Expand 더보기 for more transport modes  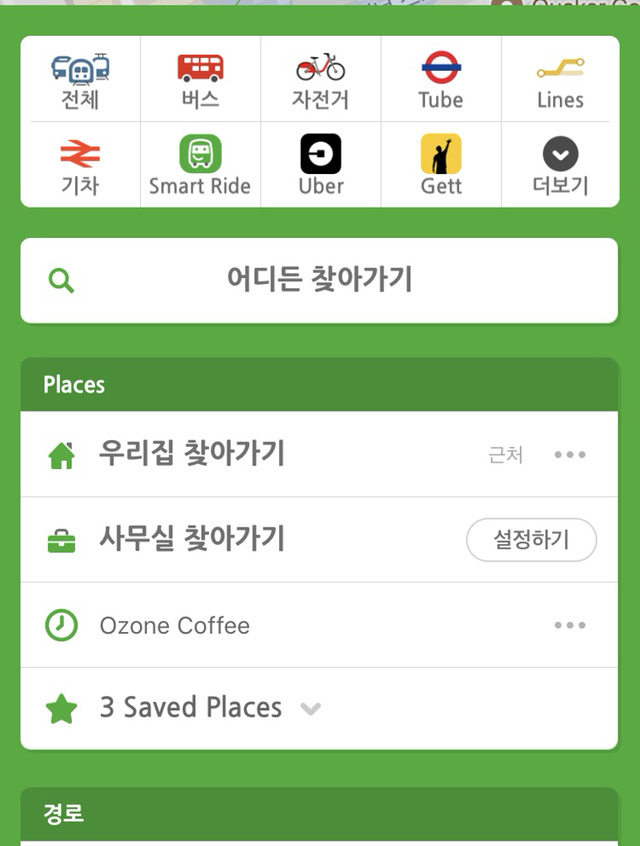560,166
